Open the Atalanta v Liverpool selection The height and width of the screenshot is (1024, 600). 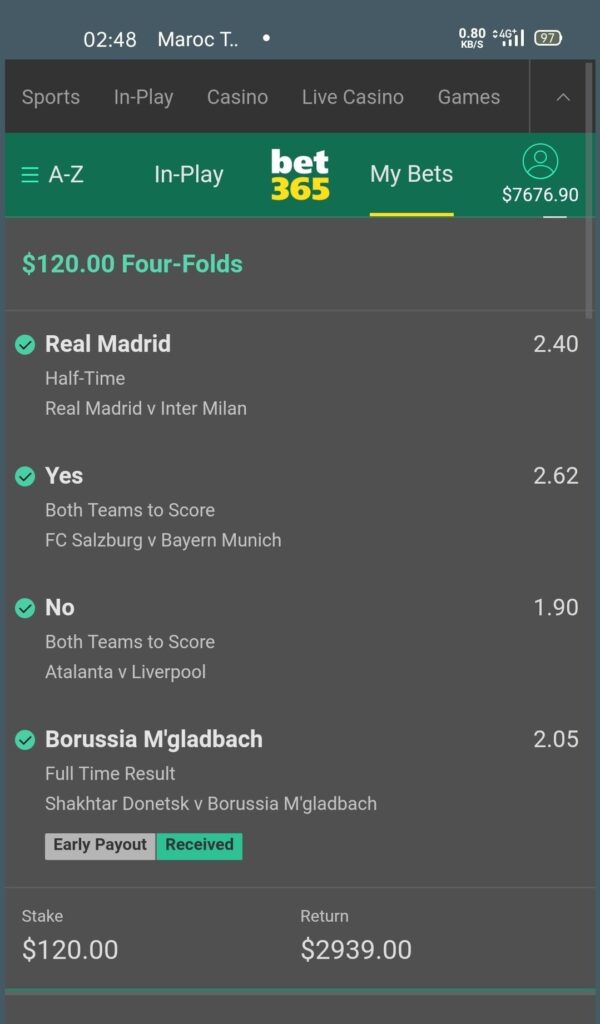tap(125, 672)
